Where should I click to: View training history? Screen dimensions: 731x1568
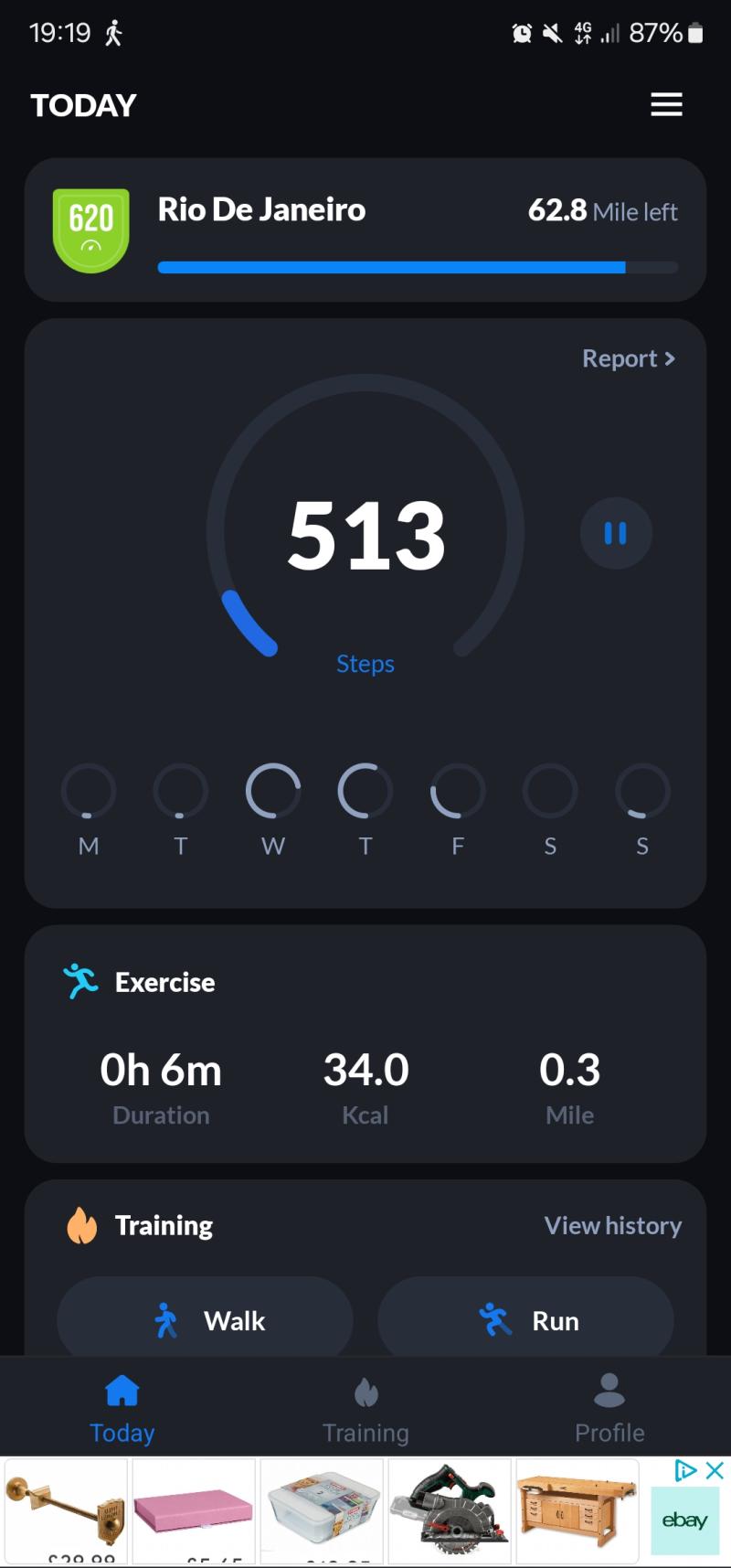613,1225
